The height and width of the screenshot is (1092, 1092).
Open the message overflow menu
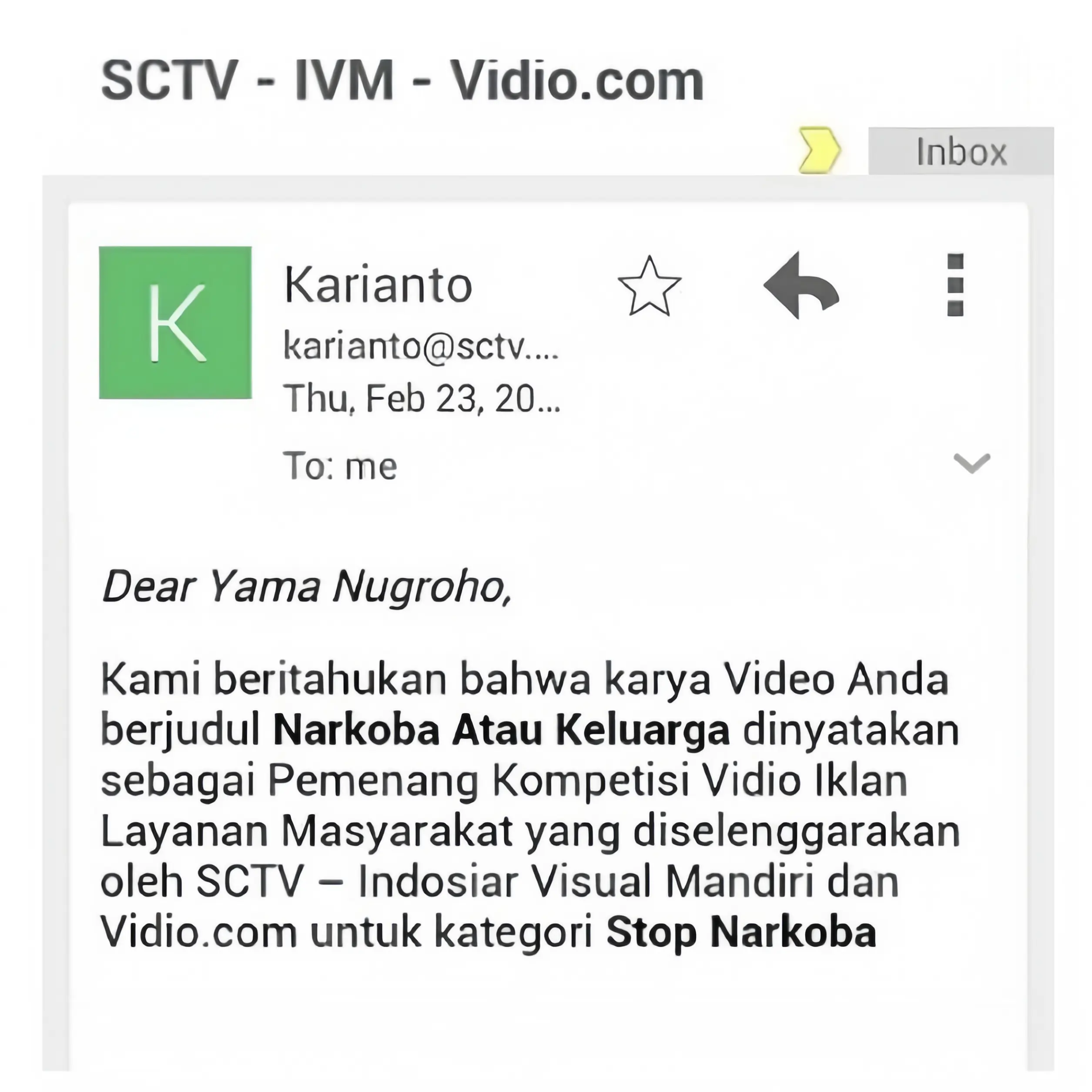tap(955, 285)
